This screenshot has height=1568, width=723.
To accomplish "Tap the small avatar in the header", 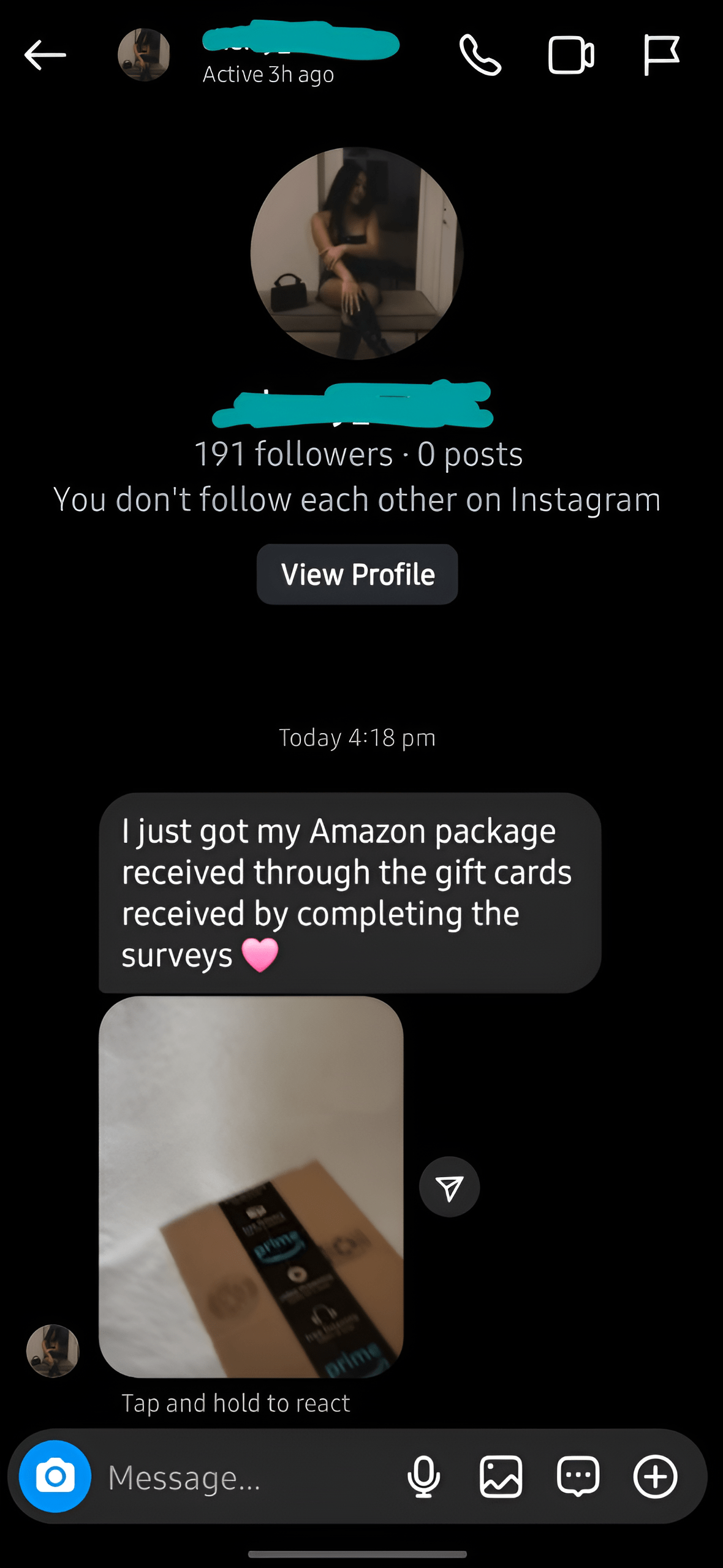I will (x=144, y=55).
